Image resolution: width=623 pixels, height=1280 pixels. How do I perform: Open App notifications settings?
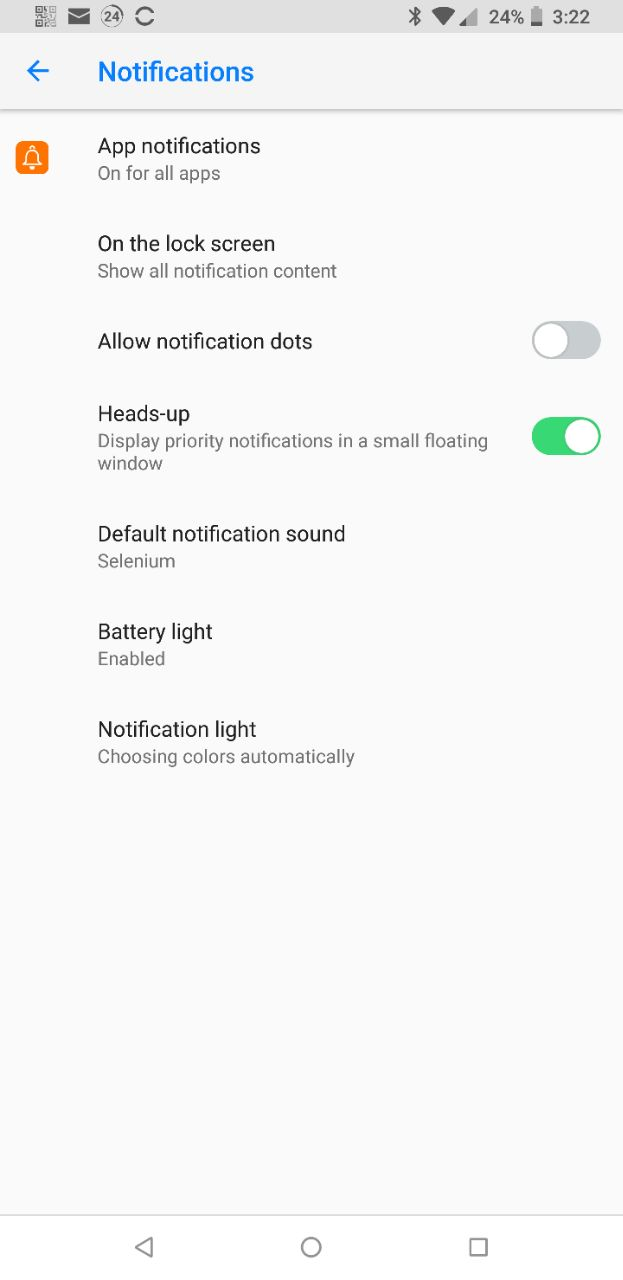coord(311,159)
